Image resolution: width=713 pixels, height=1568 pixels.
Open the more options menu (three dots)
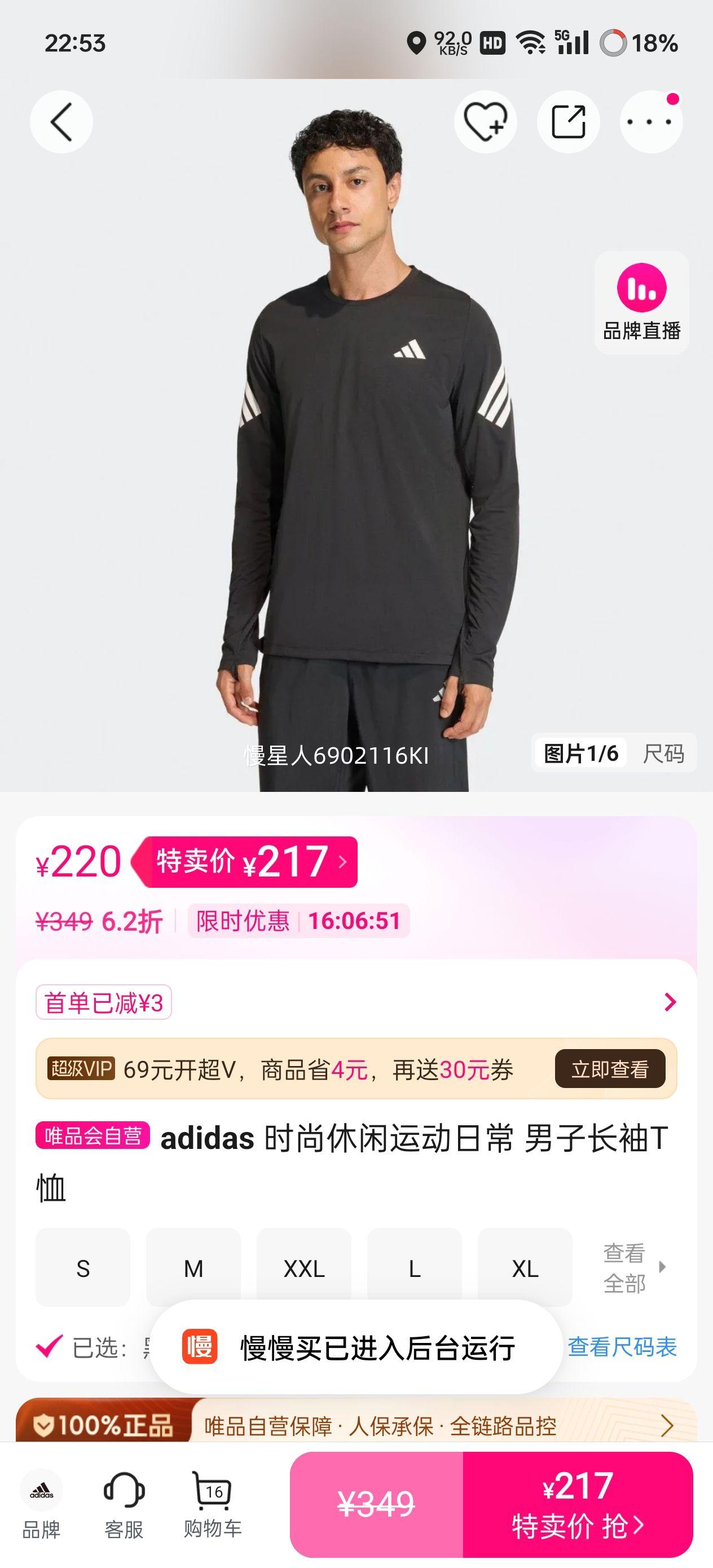click(x=649, y=121)
